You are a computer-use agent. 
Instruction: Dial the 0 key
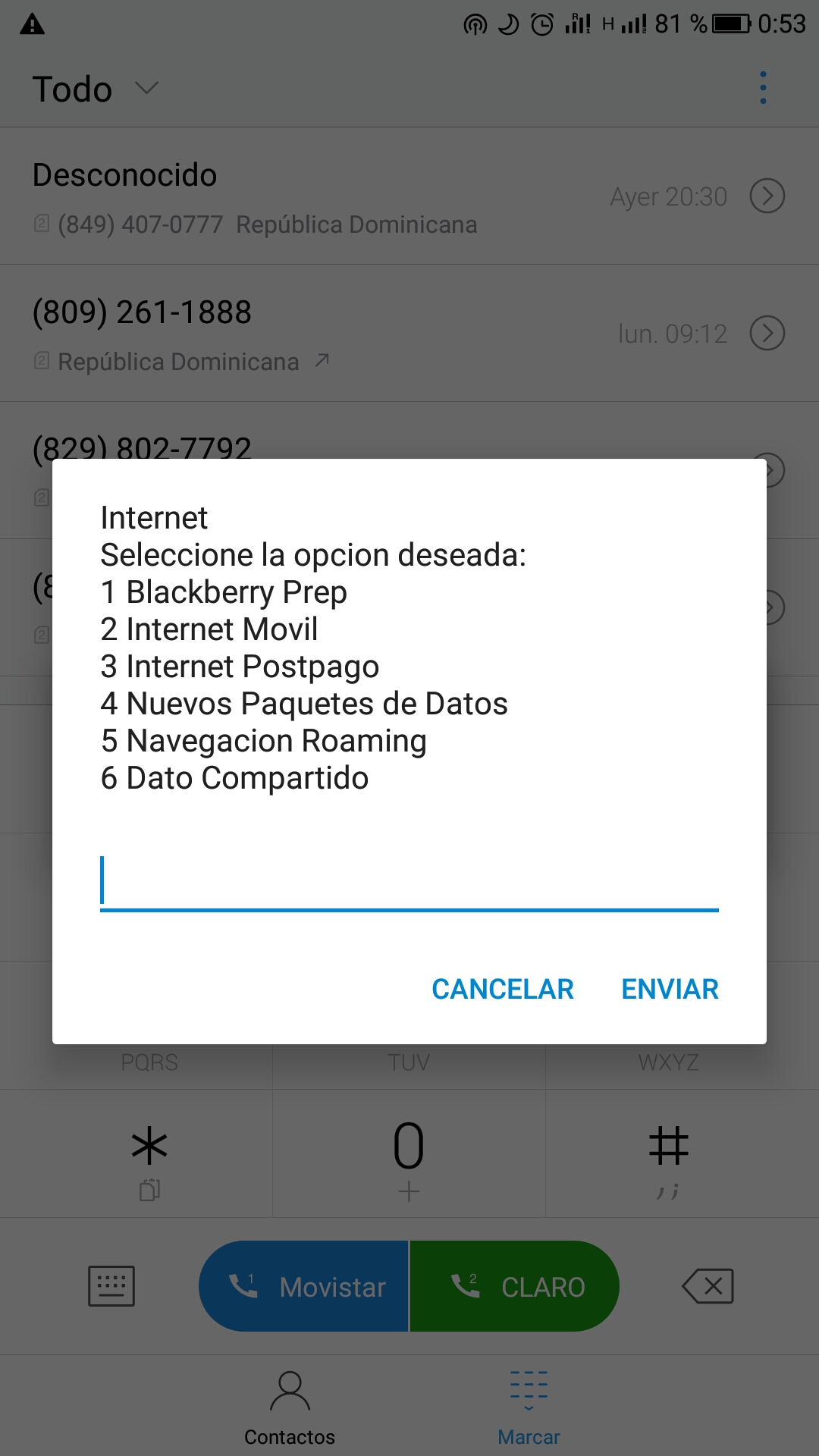(409, 1154)
